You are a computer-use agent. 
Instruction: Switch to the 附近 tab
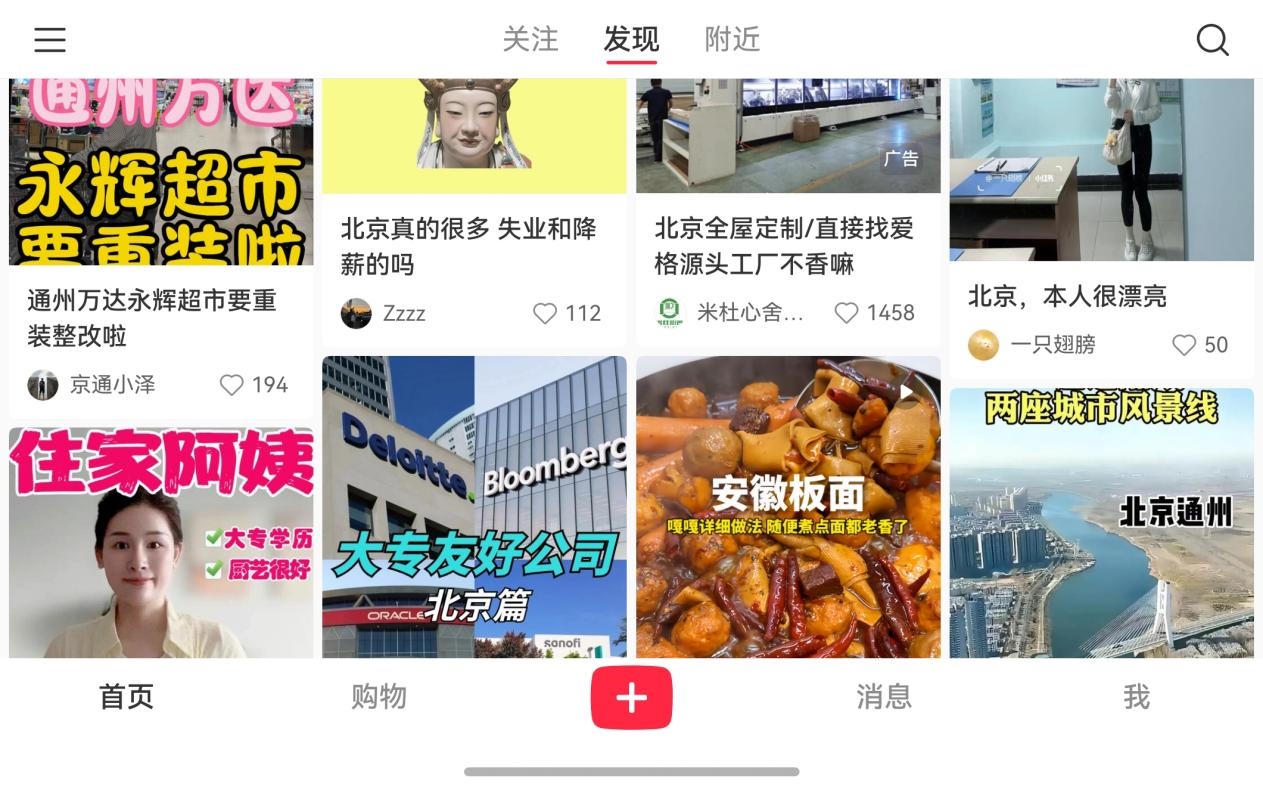pyautogui.click(x=732, y=40)
